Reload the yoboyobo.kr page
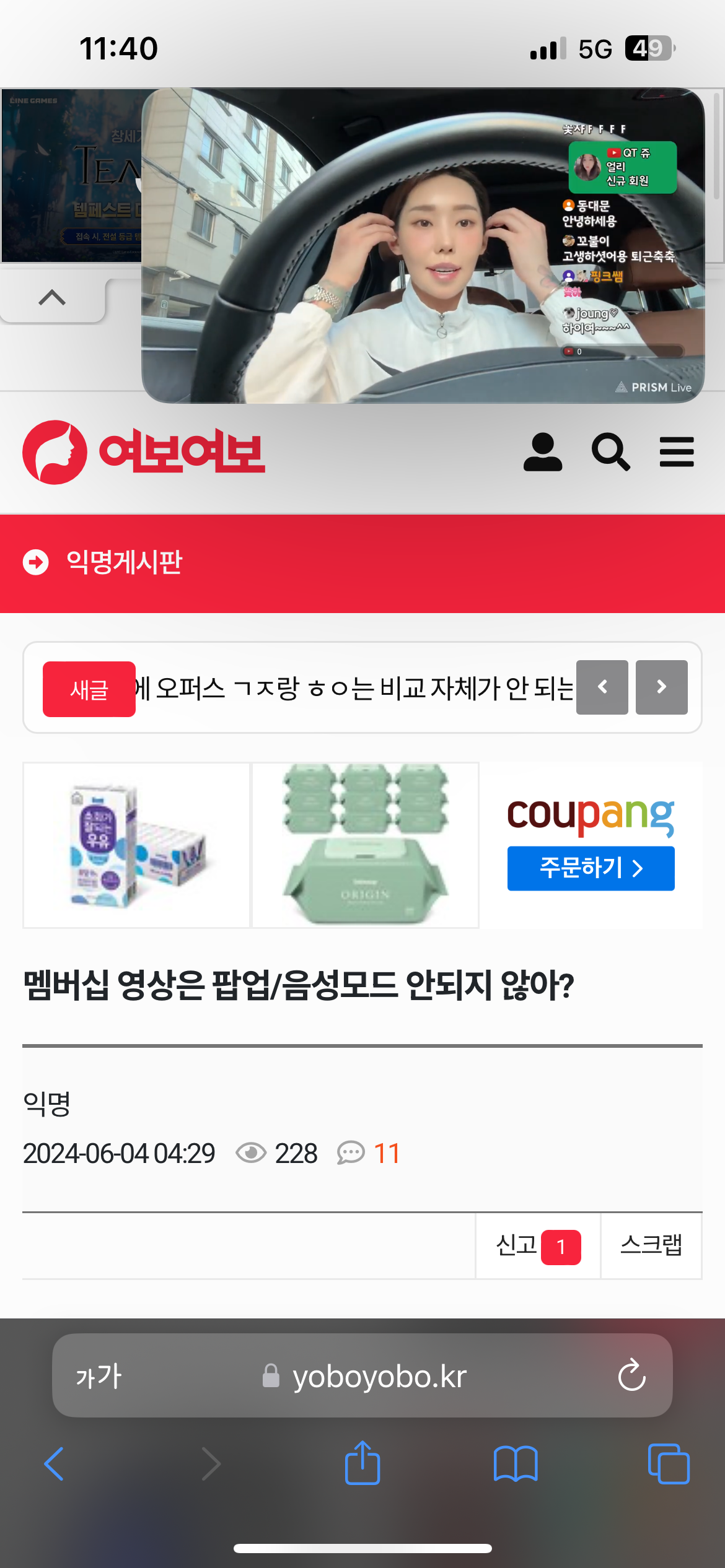725x1568 pixels. pos(631,1376)
